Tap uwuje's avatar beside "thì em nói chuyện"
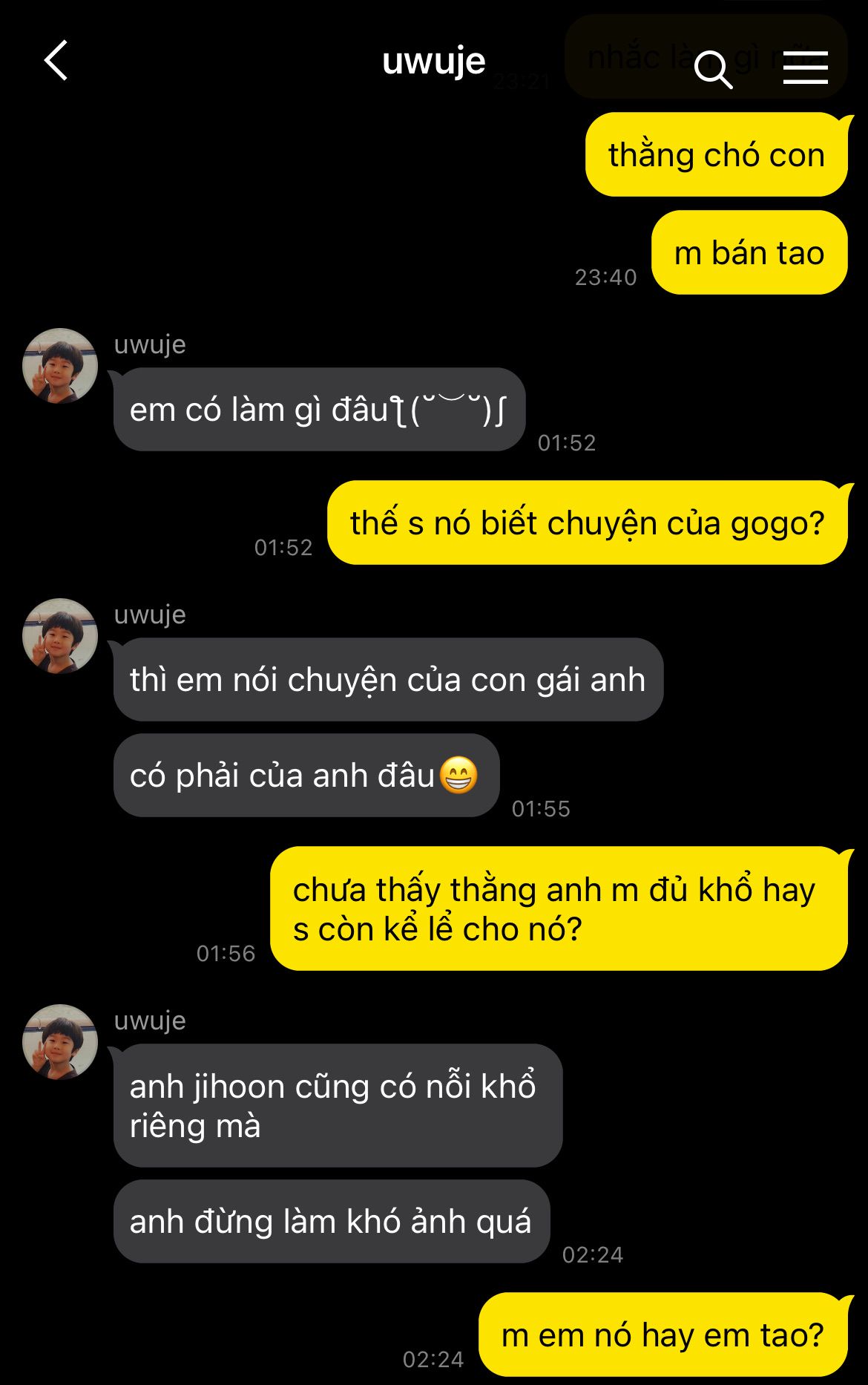The height and width of the screenshot is (1385, 868). click(60, 636)
